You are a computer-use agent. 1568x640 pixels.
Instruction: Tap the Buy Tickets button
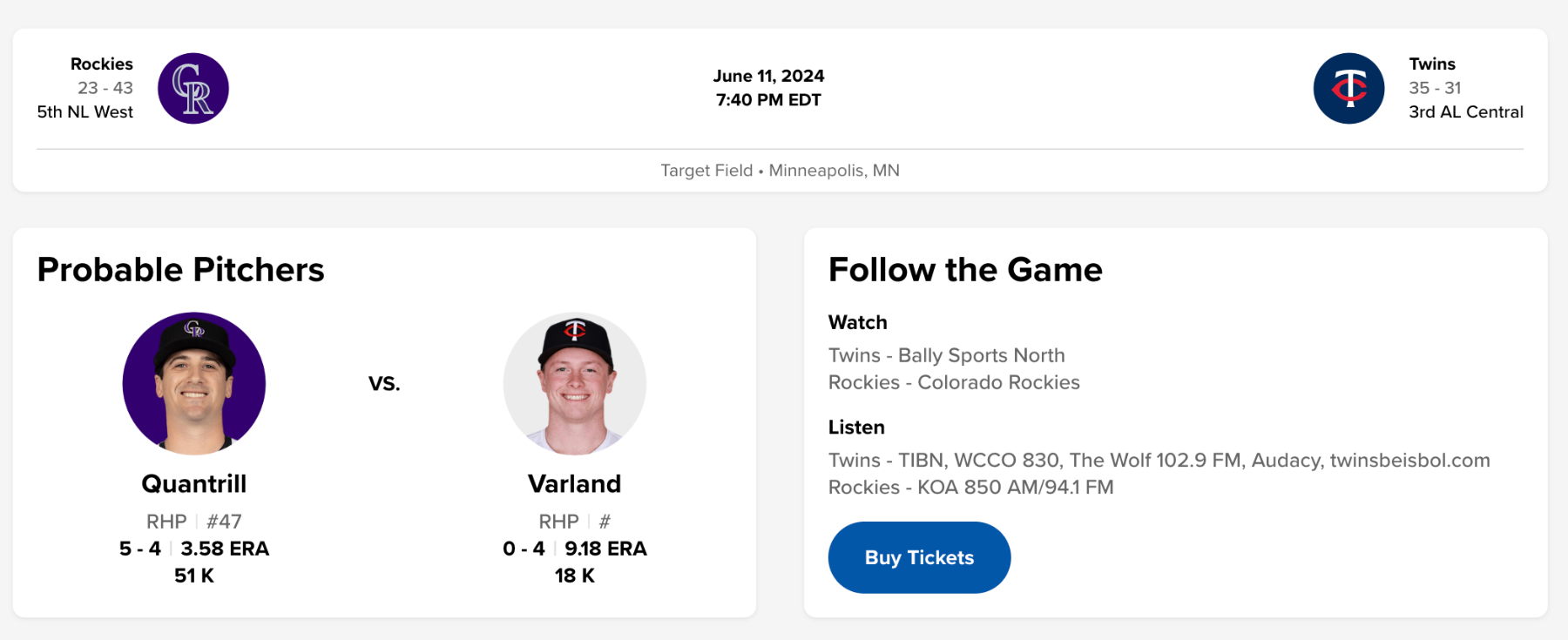tap(919, 557)
